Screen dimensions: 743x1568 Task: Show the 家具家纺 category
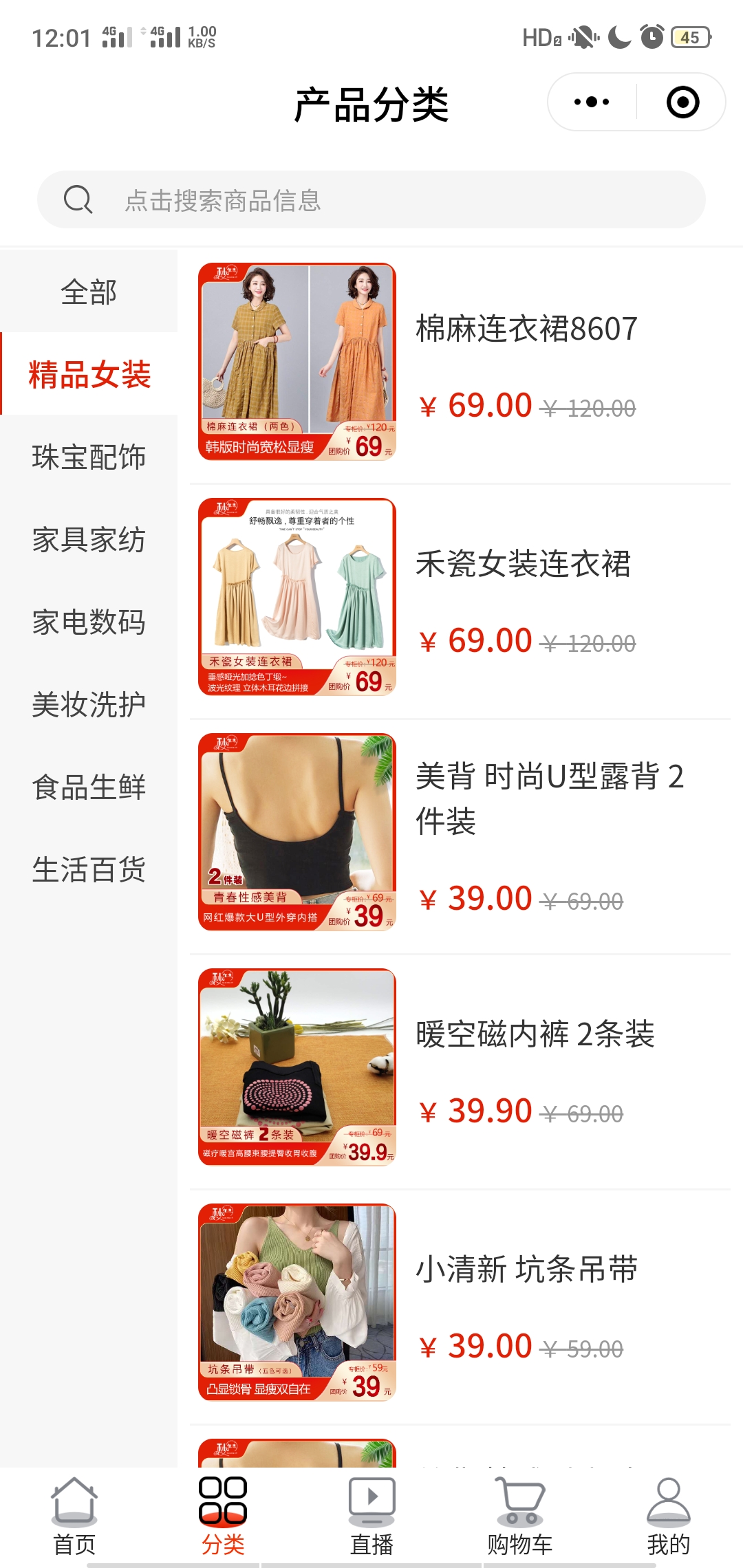tap(89, 540)
